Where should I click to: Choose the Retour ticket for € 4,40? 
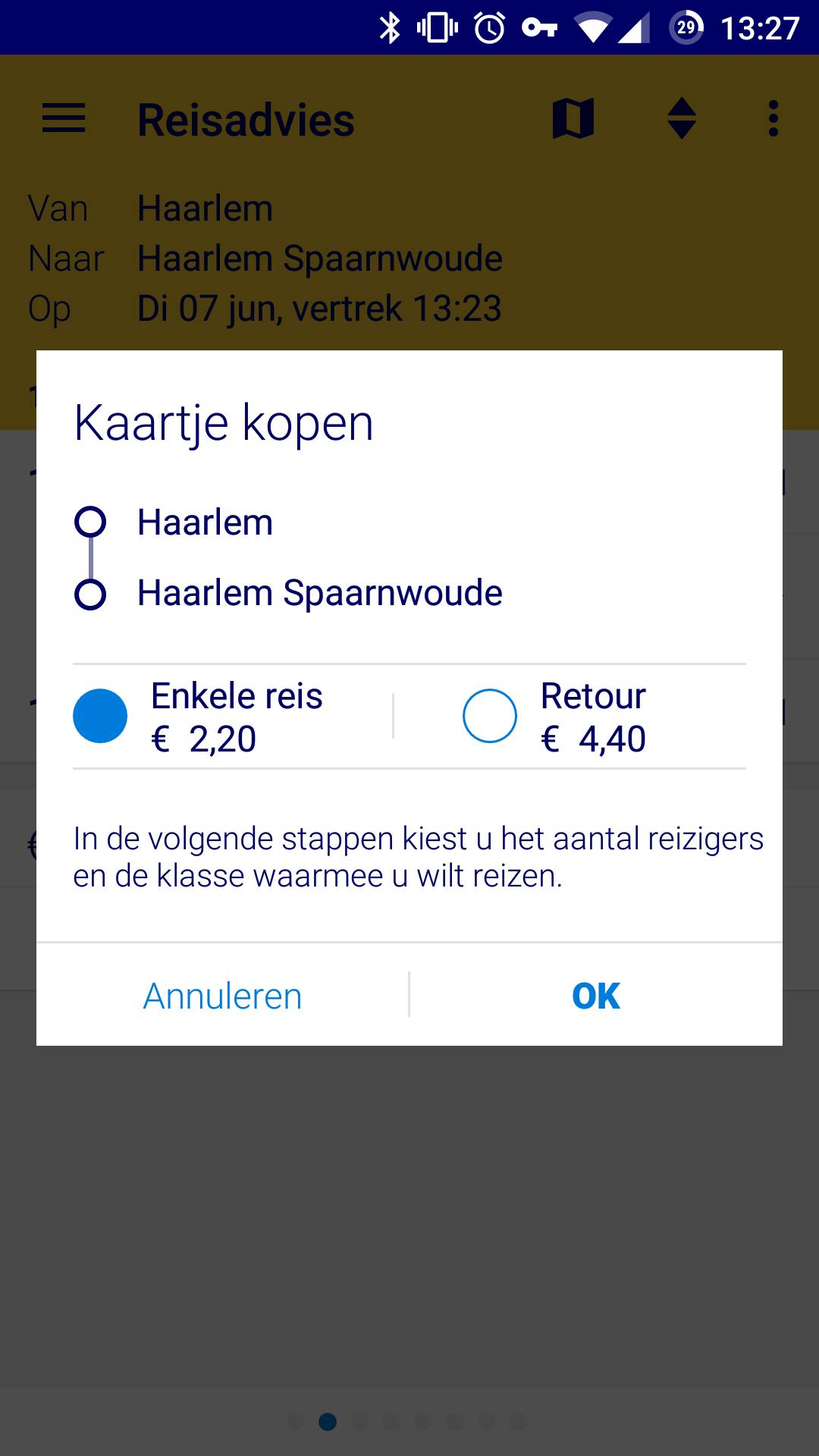pyautogui.click(x=490, y=716)
